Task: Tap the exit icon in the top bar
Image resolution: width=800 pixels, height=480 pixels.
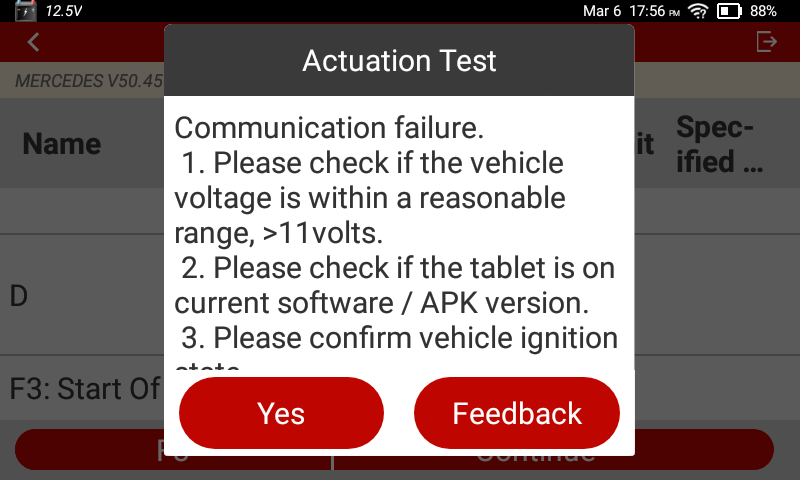Action: tap(766, 42)
